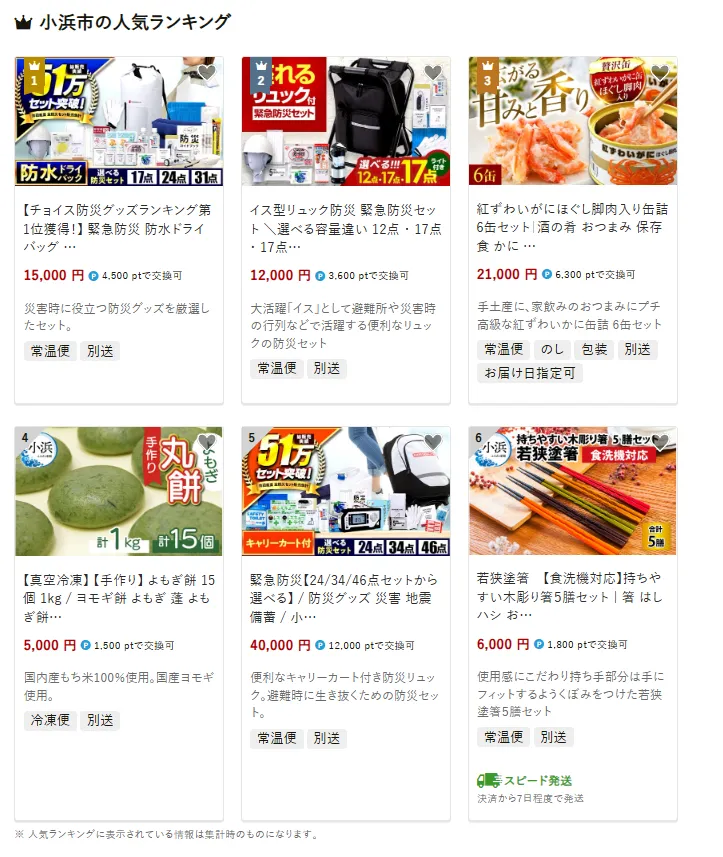Open the キャリーカート付き 緊急防災 card
This screenshot has width=723, height=857.
pos(345,597)
